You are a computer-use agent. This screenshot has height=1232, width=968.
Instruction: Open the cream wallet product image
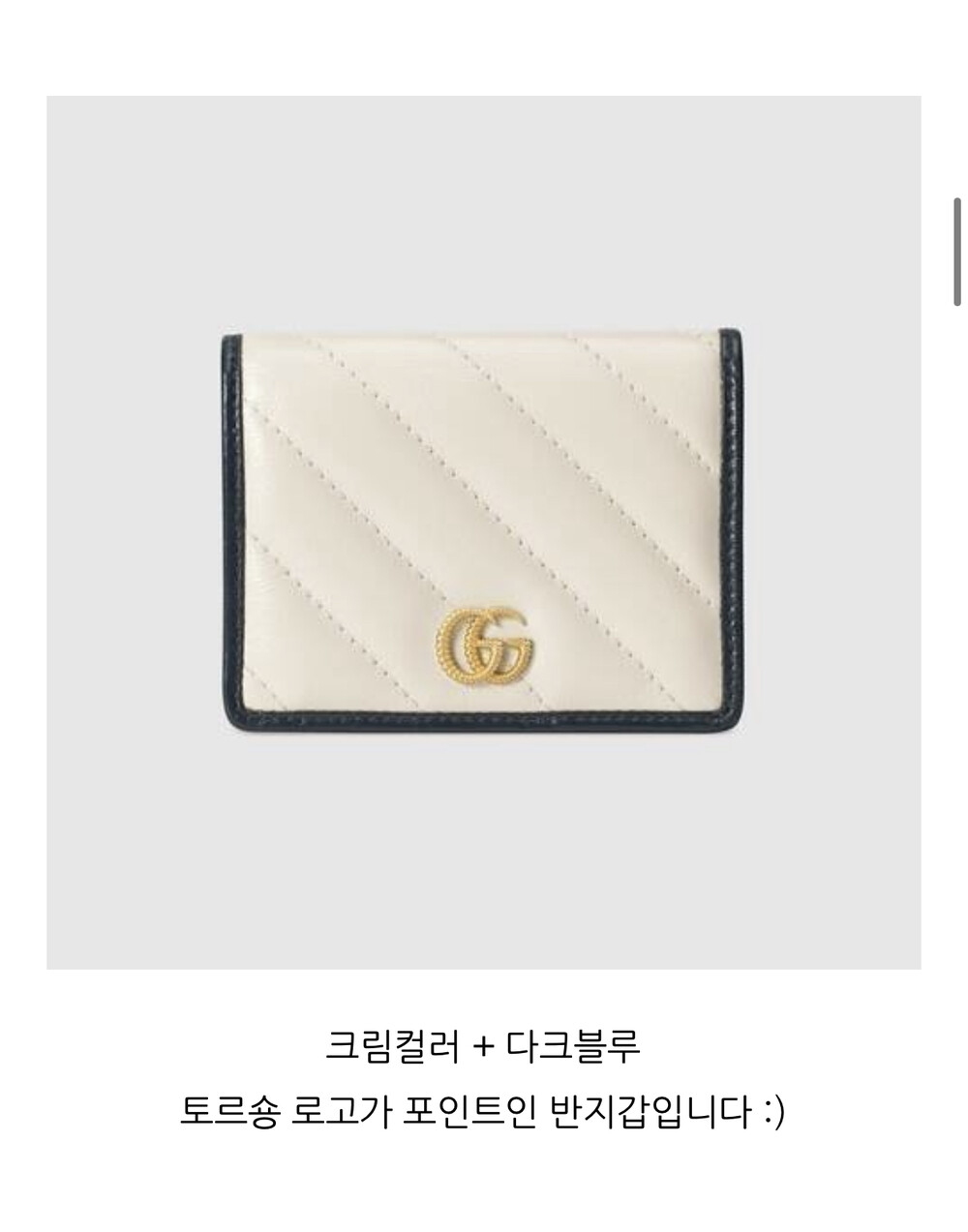pos(484,532)
